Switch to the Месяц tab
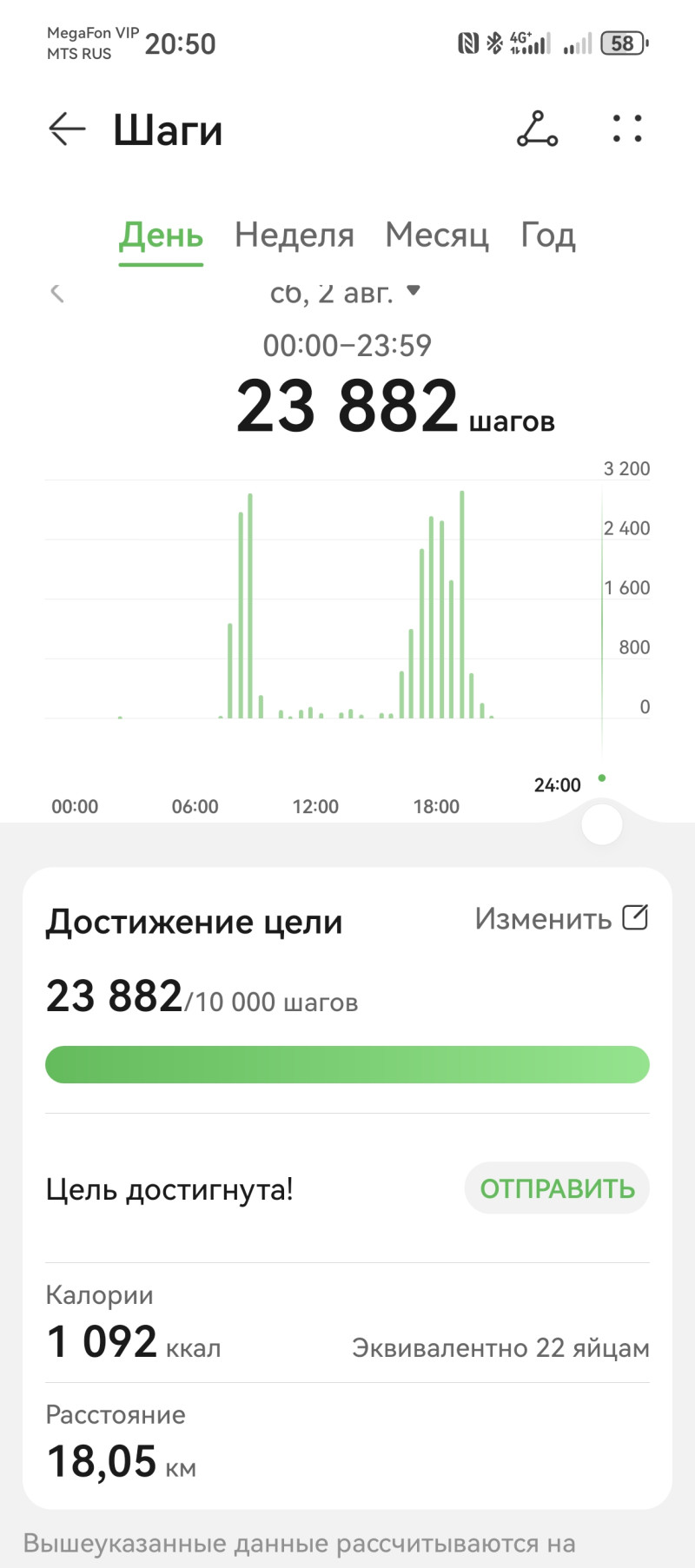This screenshot has height=1568, width=695. (x=436, y=235)
